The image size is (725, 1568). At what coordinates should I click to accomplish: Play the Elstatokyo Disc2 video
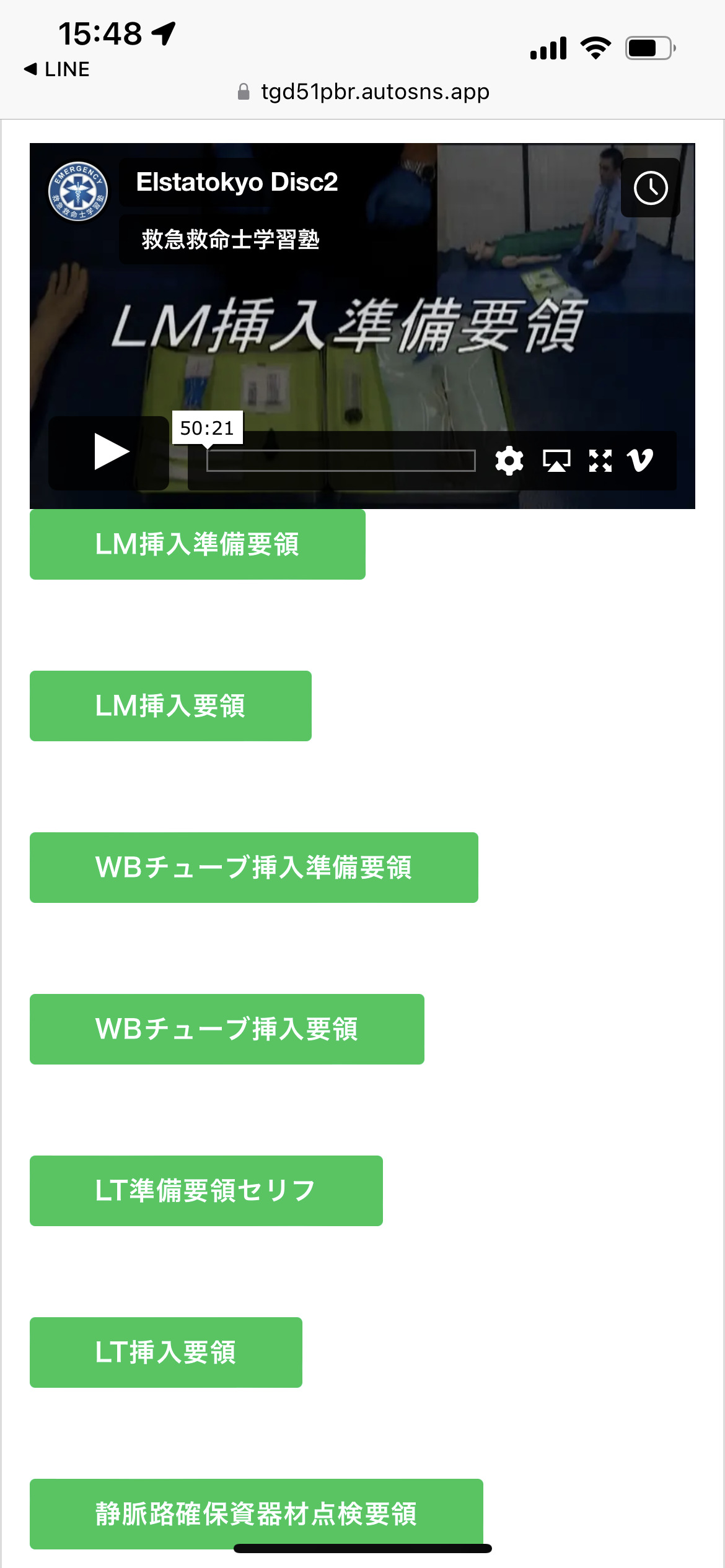tap(109, 453)
